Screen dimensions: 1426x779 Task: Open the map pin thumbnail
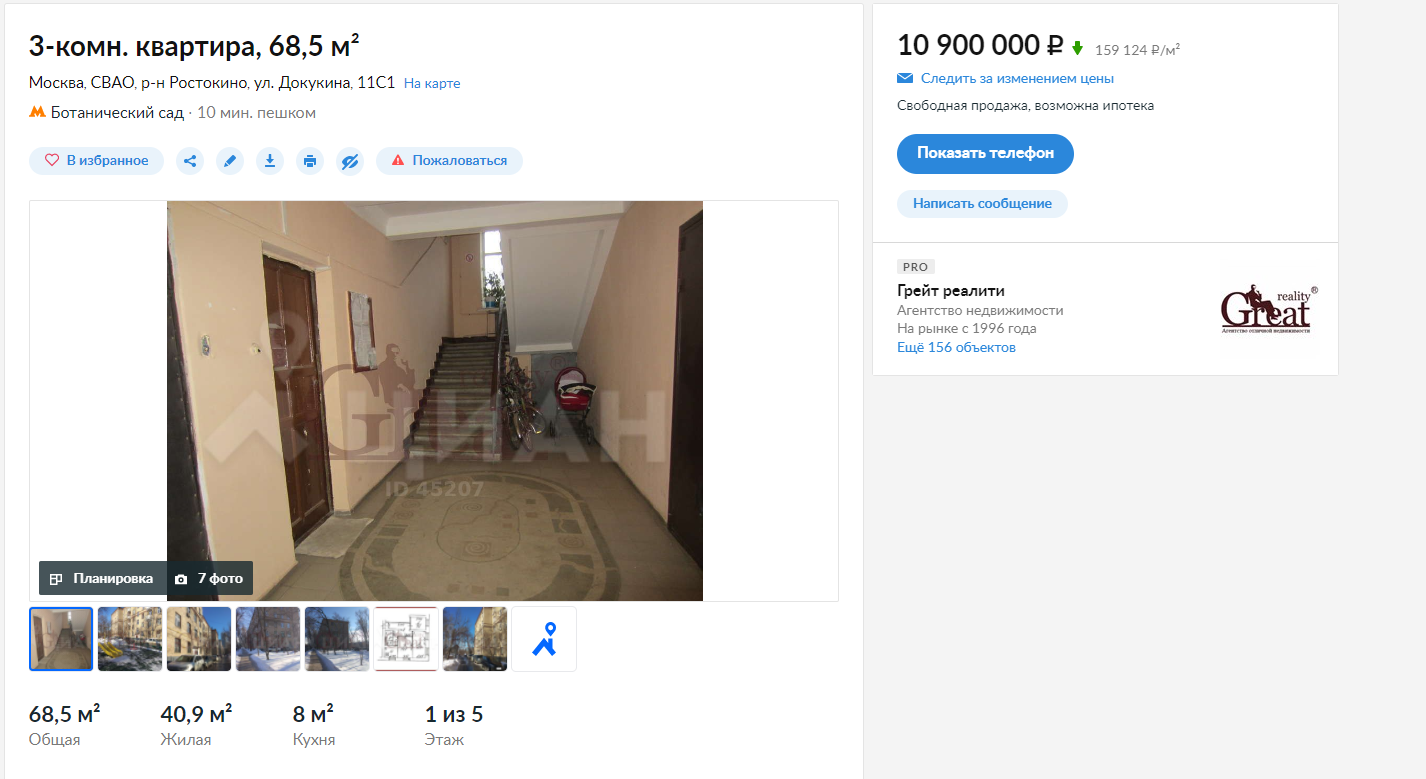pyautogui.click(x=544, y=639)
